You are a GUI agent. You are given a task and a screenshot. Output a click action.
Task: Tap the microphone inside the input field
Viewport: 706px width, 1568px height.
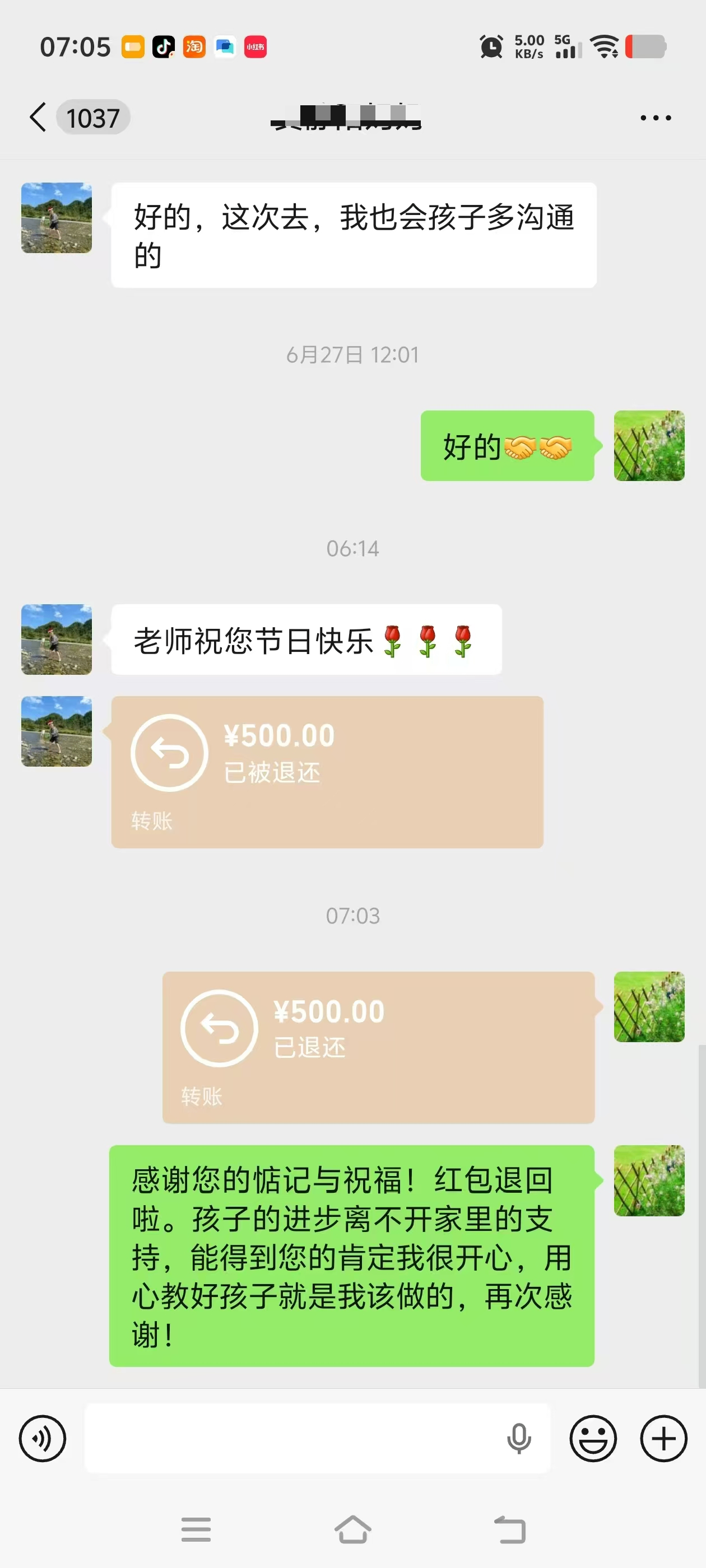(519, 1438)
